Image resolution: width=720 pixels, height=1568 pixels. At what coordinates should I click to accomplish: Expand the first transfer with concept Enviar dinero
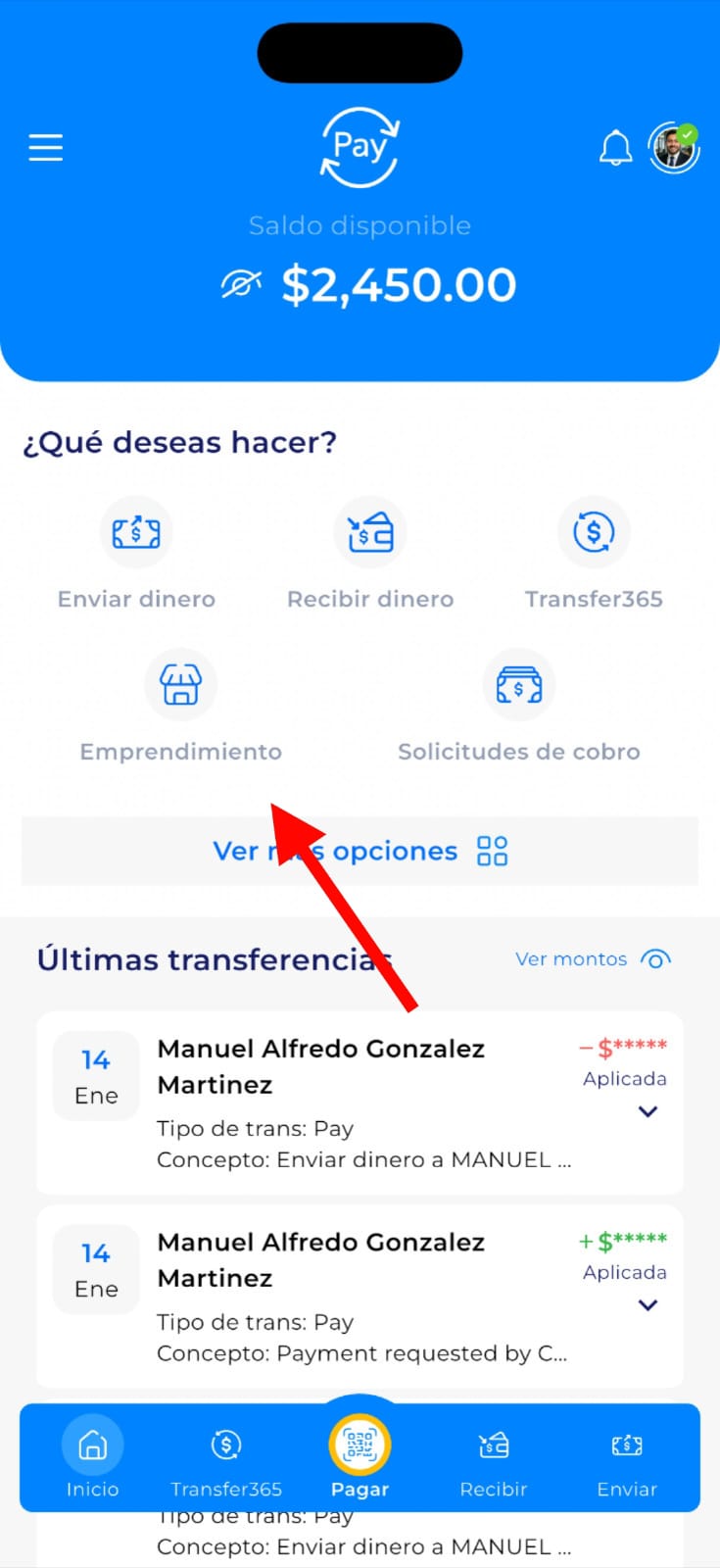(x=648, y=1111)
